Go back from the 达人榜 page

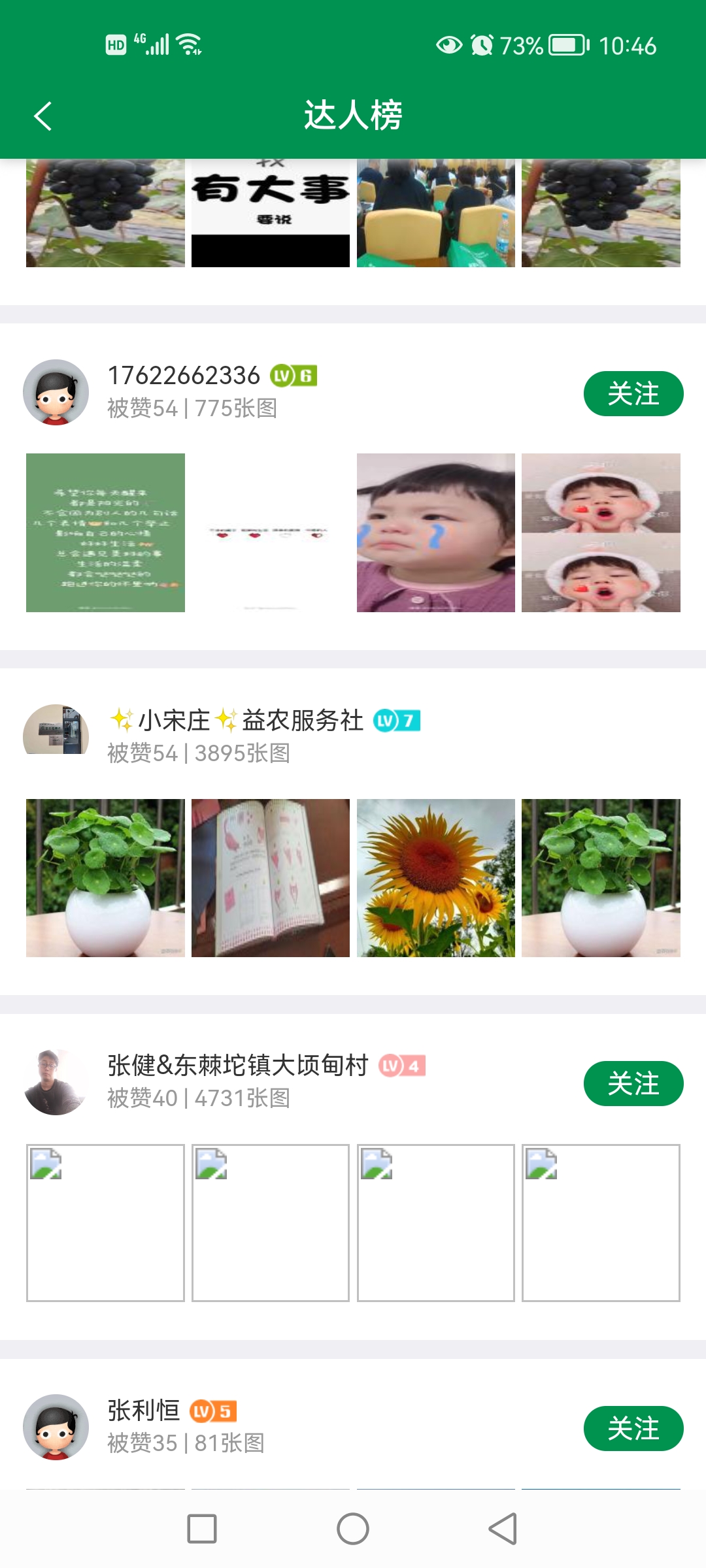(43, 116)
